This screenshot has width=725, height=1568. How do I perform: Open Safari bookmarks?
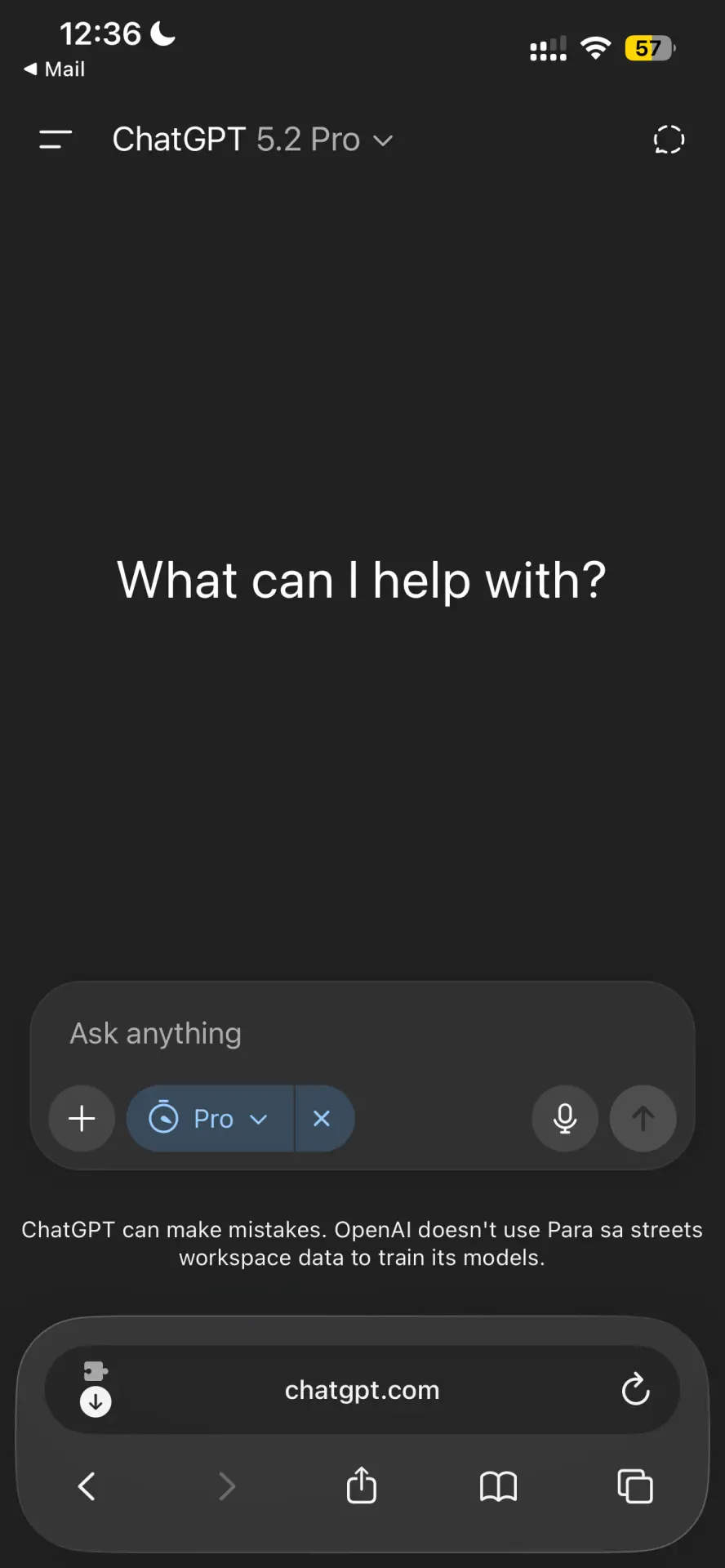[498, 1486]
